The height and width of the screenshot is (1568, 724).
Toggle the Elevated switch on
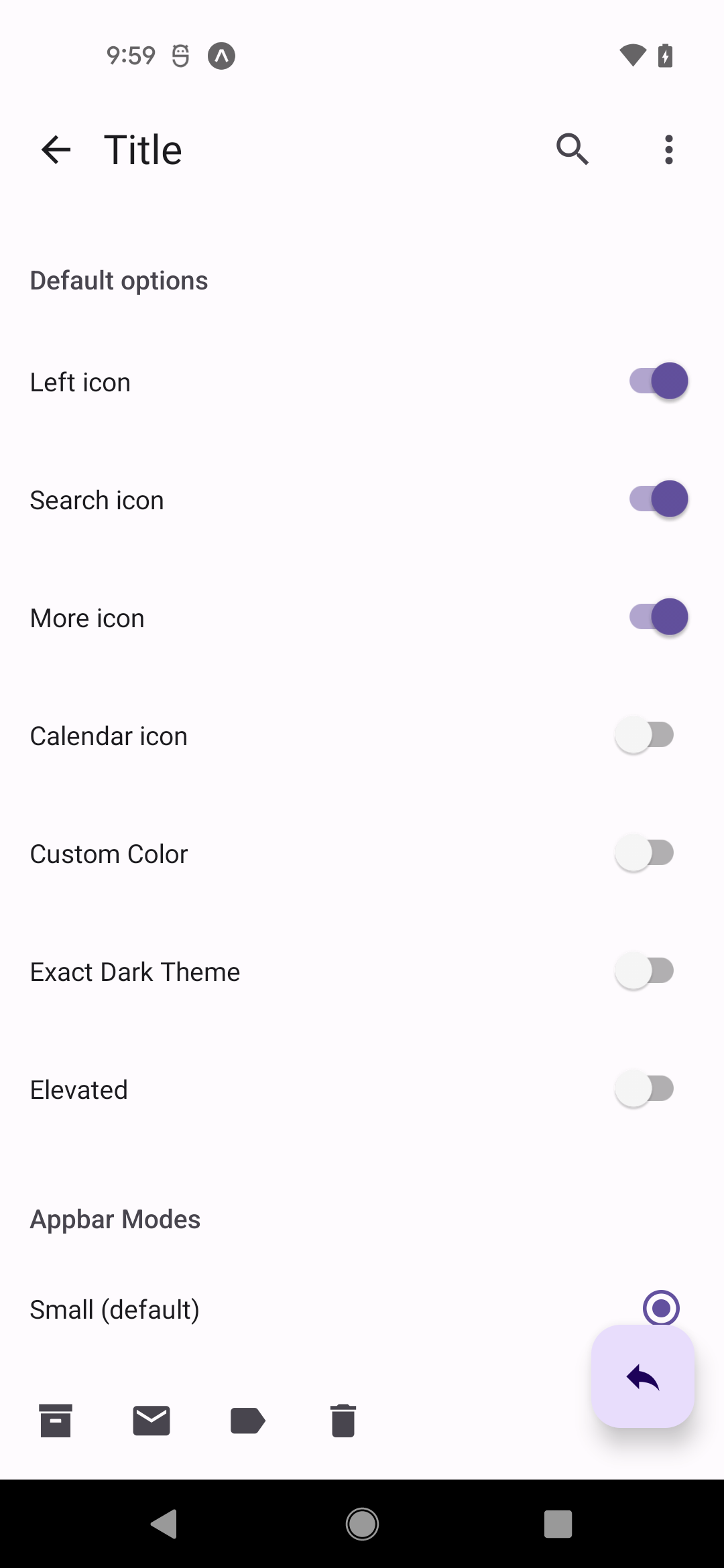[644, 1088]
